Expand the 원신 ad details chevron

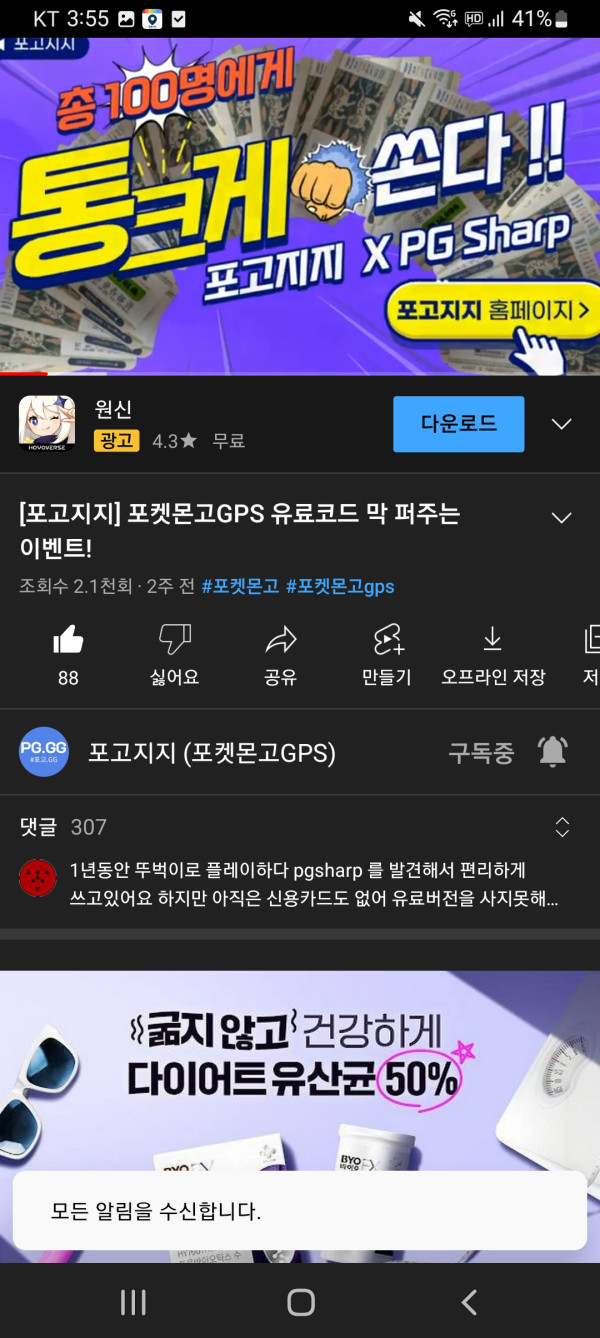point(562,424)
